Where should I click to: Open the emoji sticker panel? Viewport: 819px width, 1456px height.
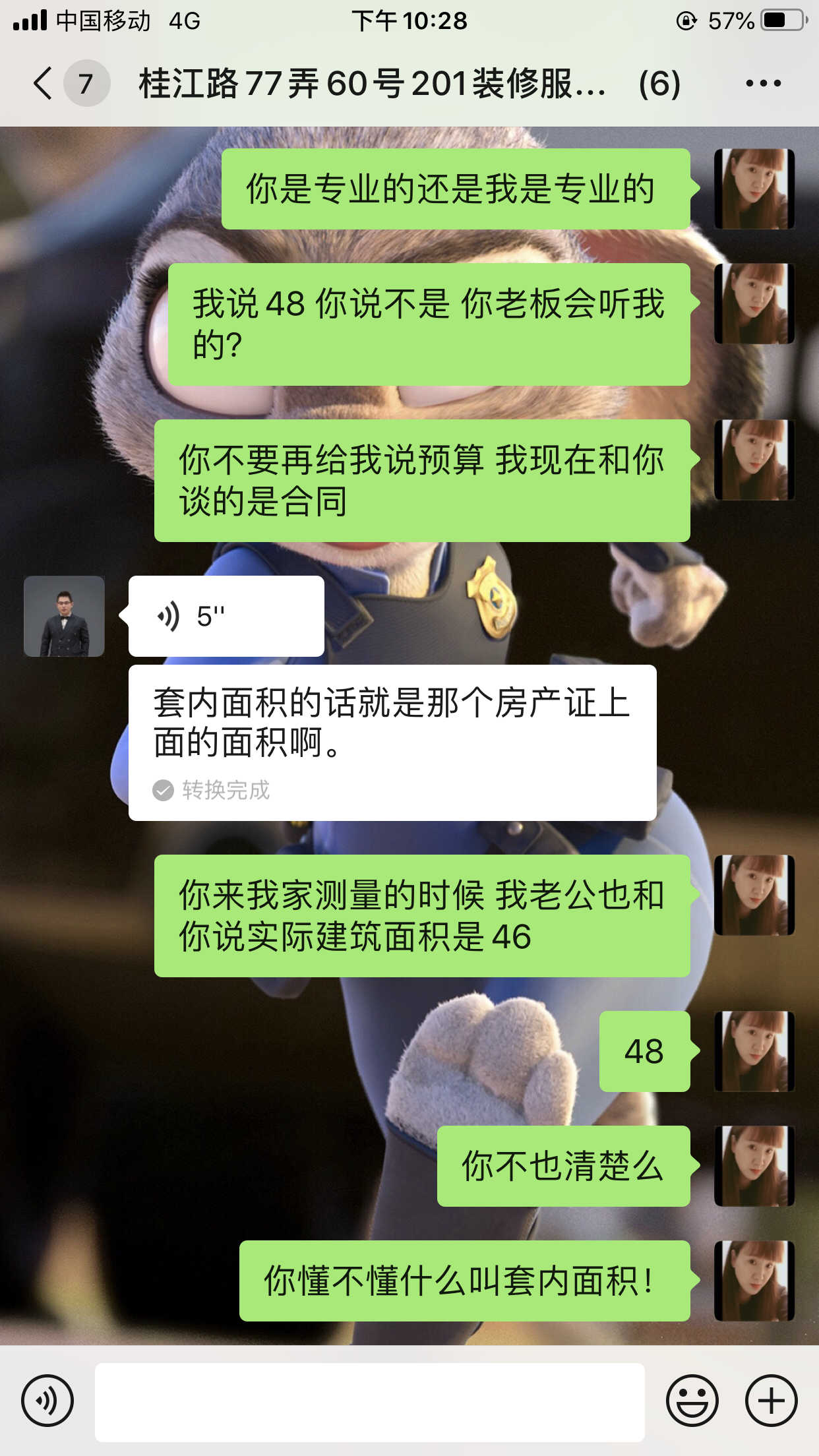pyautogui.click(x=692, y=1401)
